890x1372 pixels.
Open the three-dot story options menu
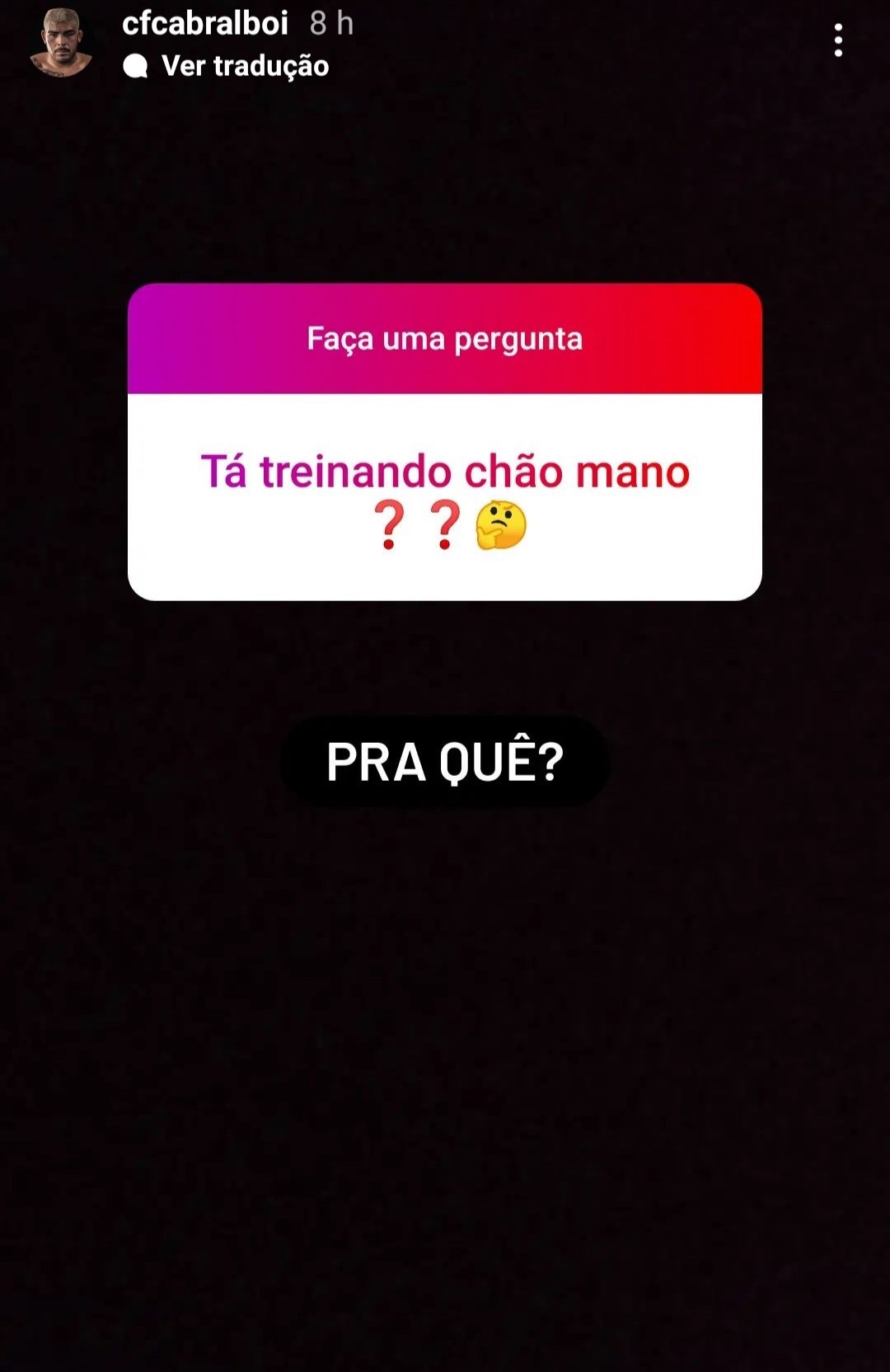(837, 40)
